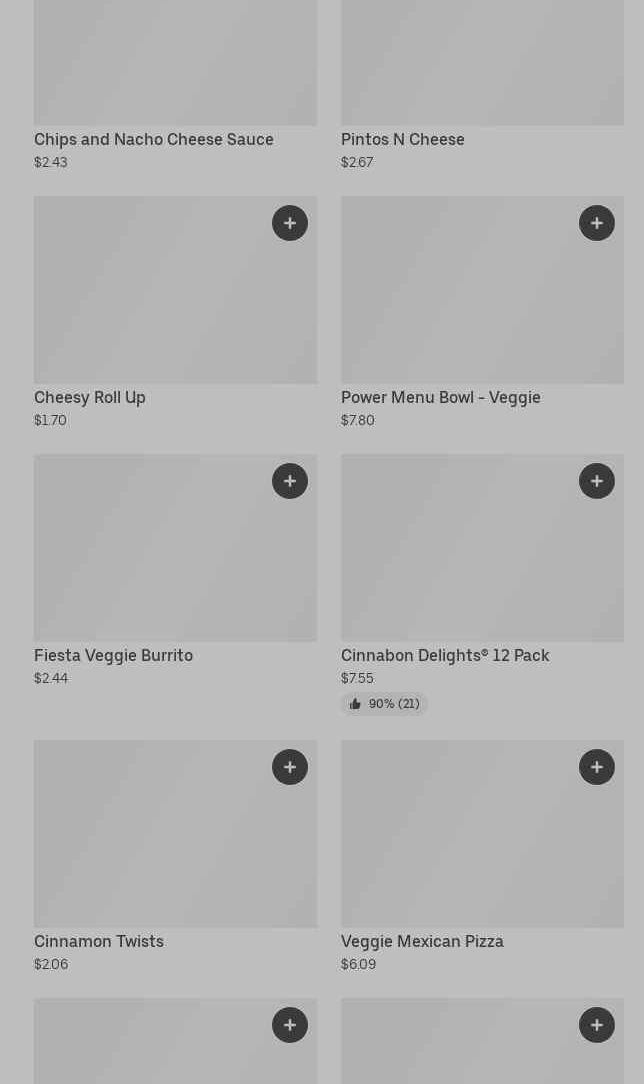Add Cheesy Roll Up to cart
The height and width of the screenshot is (1084, 644).
coord(290,223)
